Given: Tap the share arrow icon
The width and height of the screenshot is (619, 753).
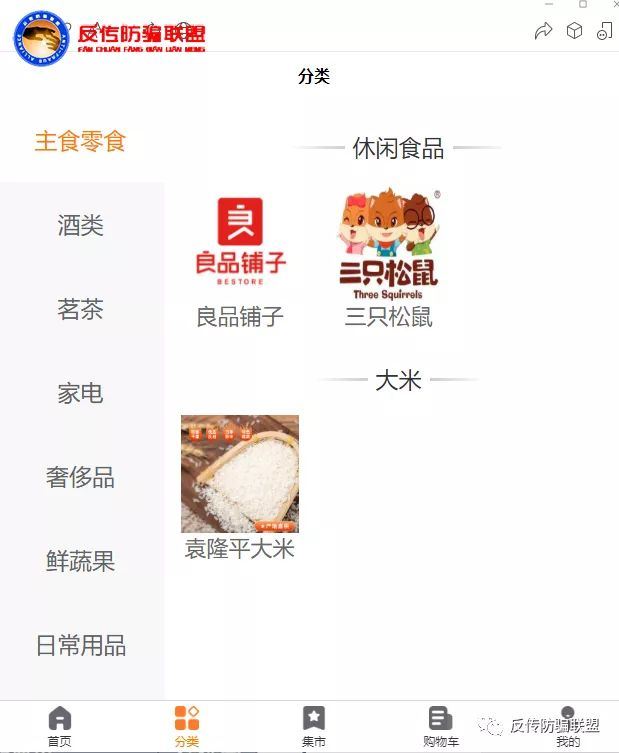Looking at the screenshot, I should point(543,31).
